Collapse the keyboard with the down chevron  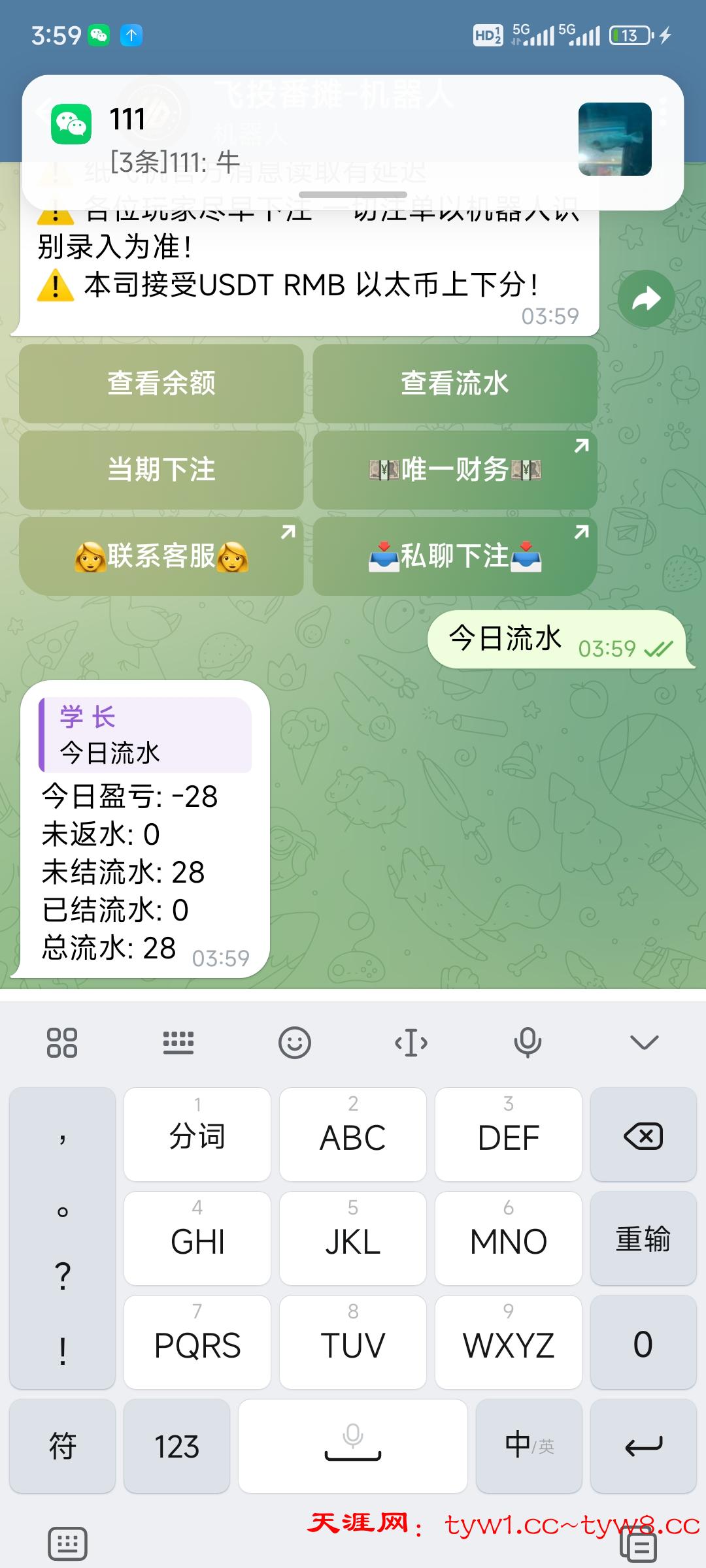point(644,1042)
